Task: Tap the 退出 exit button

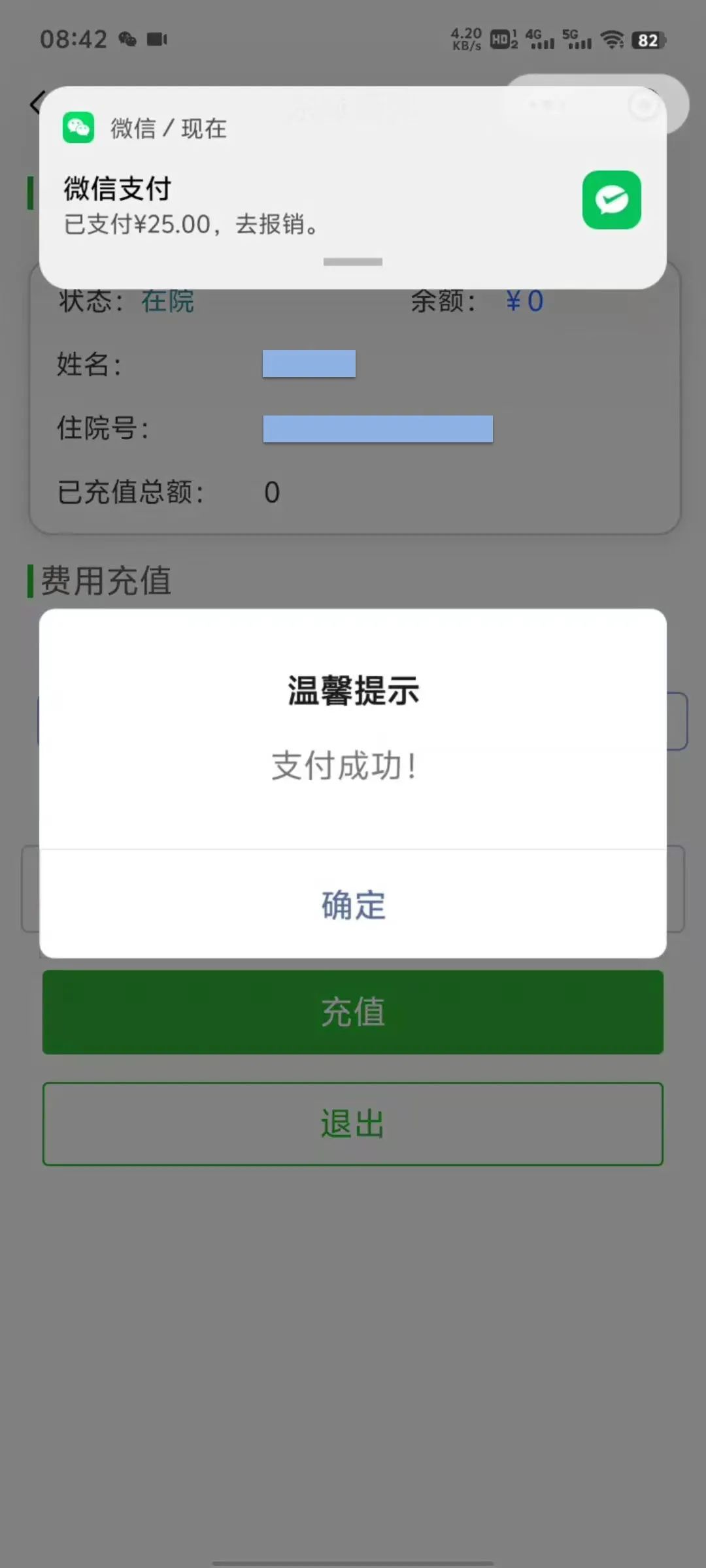Action: 353,1124
